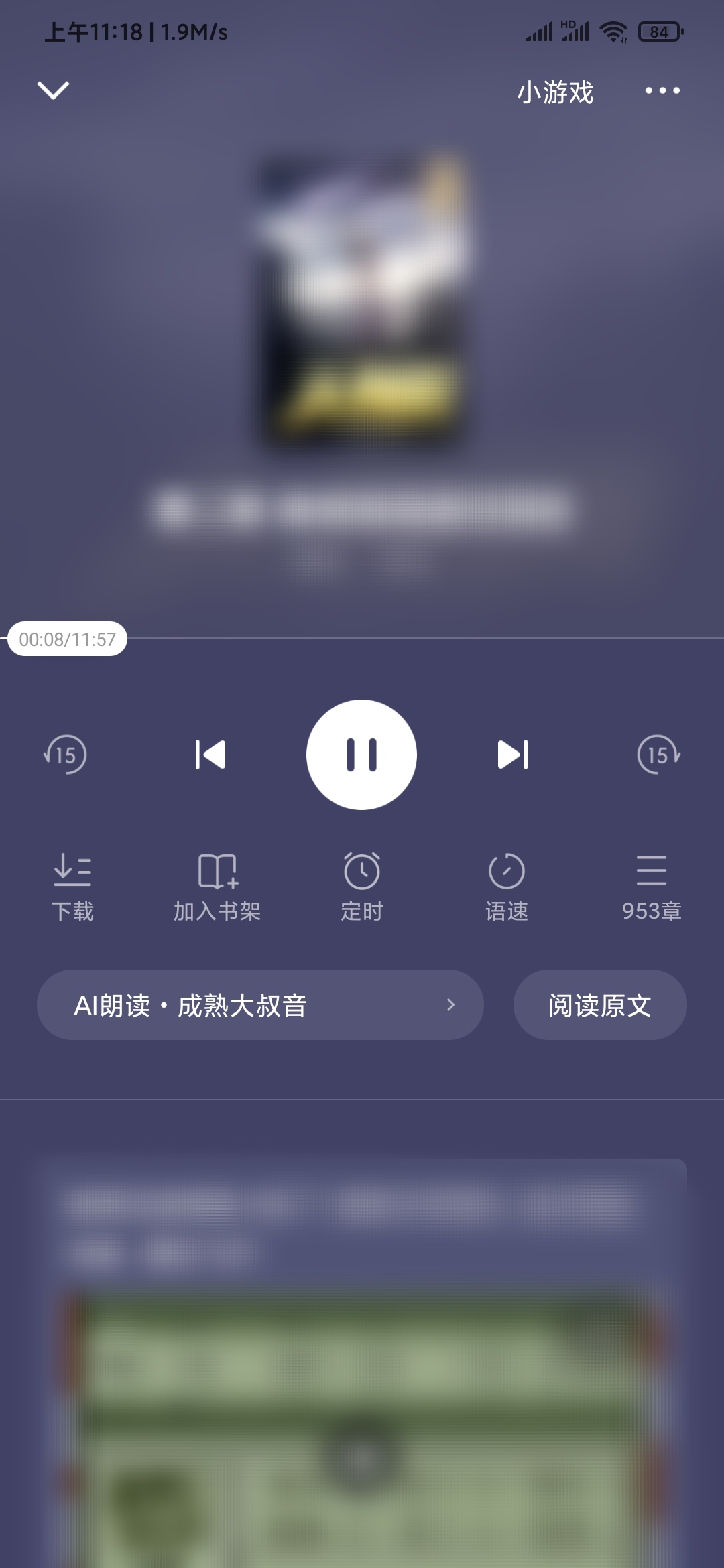Screen dimensions: 724x1568
Task: Open the more options three-dot icon
Action: pyautogui.click(x=663, y=91)
